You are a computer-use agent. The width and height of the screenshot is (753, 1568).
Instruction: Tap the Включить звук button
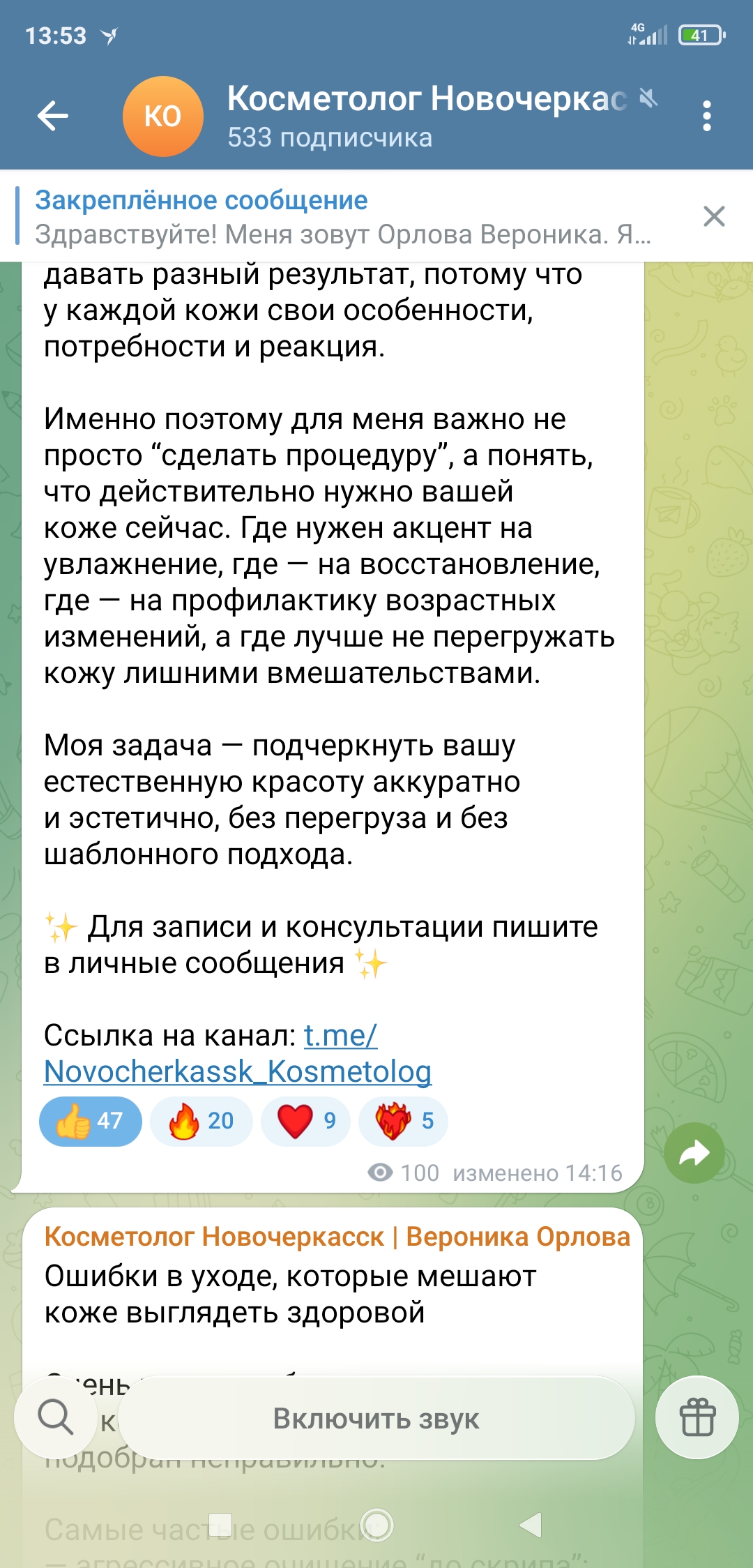[376, 1418]
